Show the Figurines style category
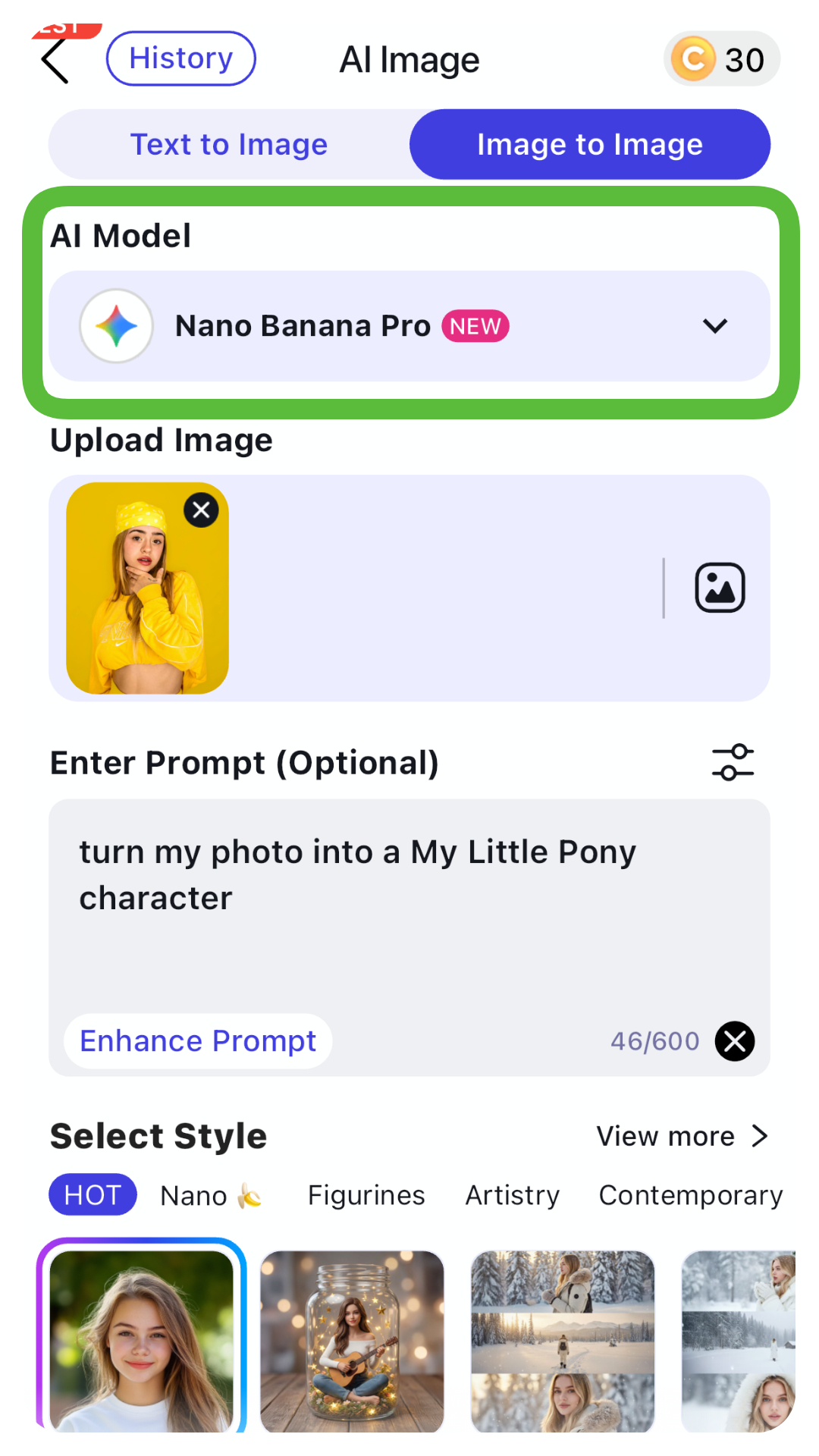Image resolution: width=819 pixels, height=1456 pixels. (366, 1196)
